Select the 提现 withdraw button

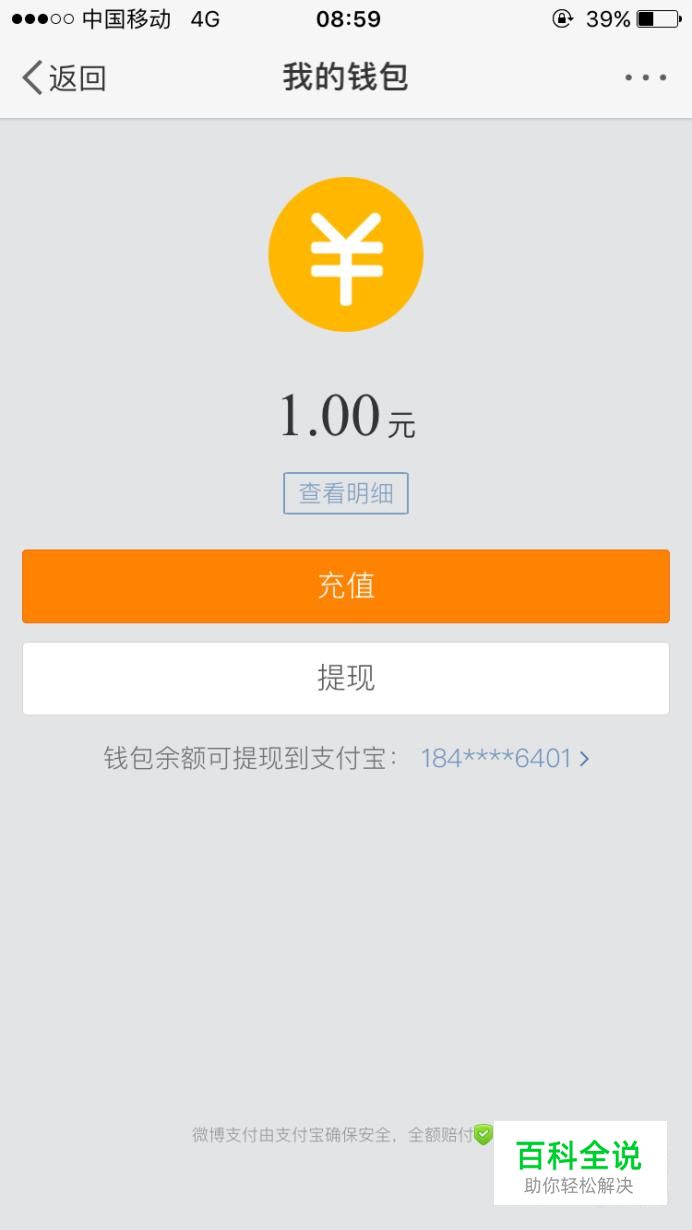click(x=346, y=678)
